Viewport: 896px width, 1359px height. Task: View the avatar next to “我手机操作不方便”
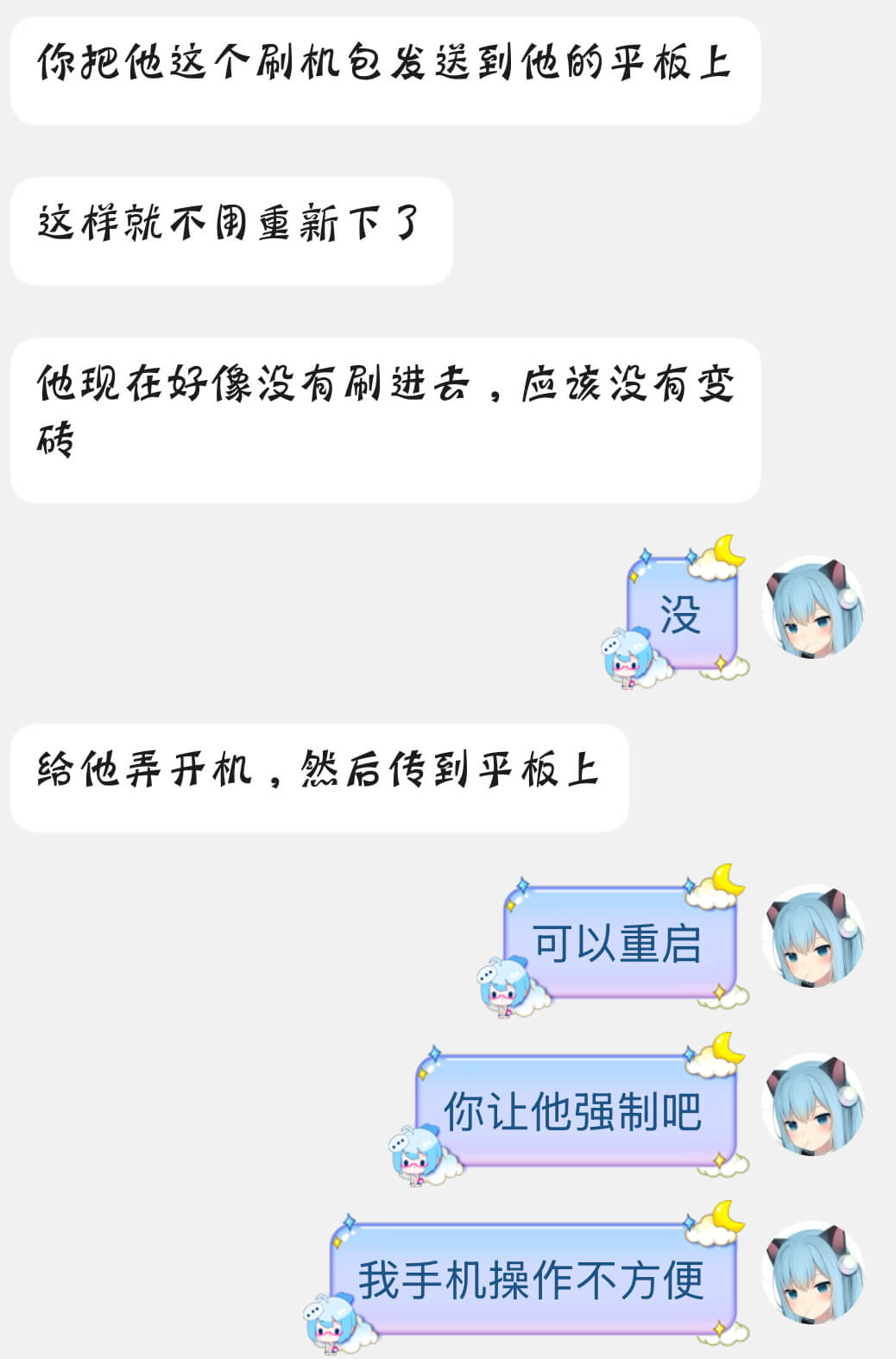[x=812, y=1273]
